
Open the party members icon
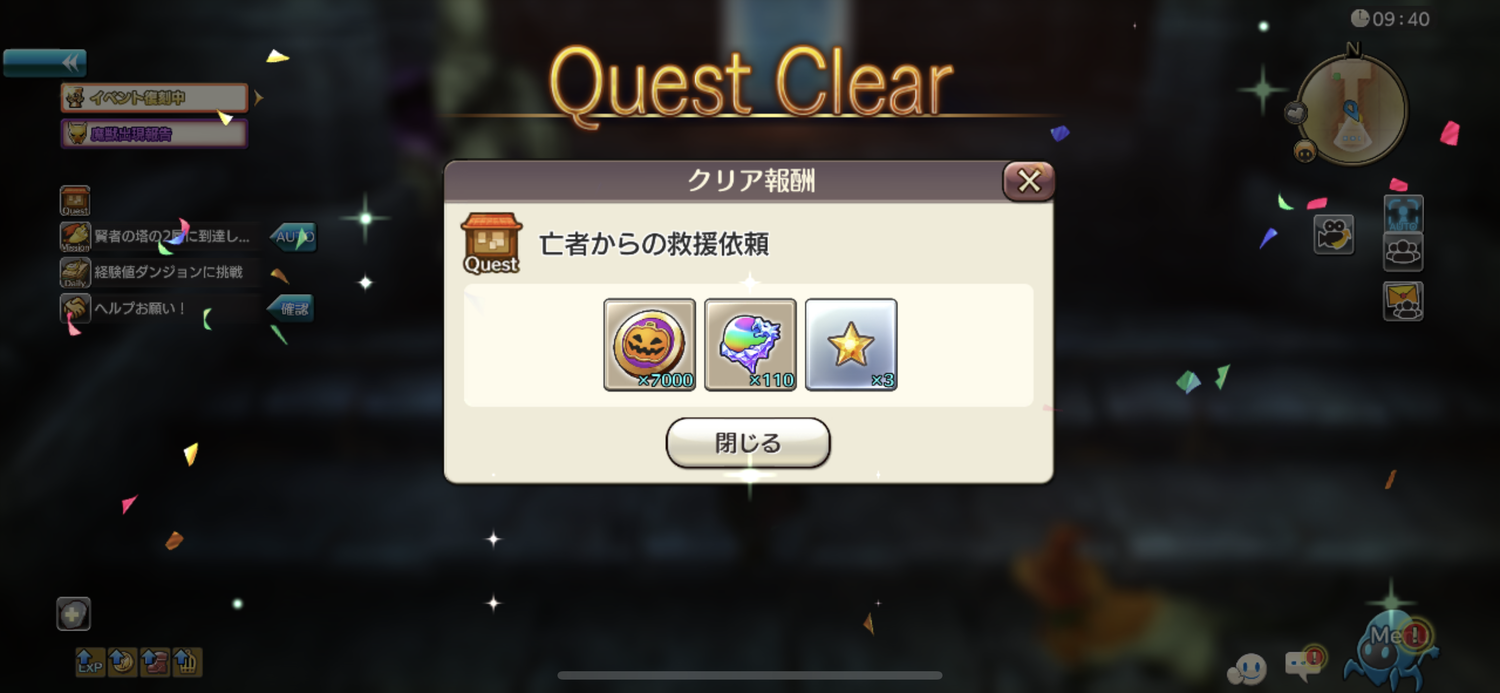click(1403, 251)
